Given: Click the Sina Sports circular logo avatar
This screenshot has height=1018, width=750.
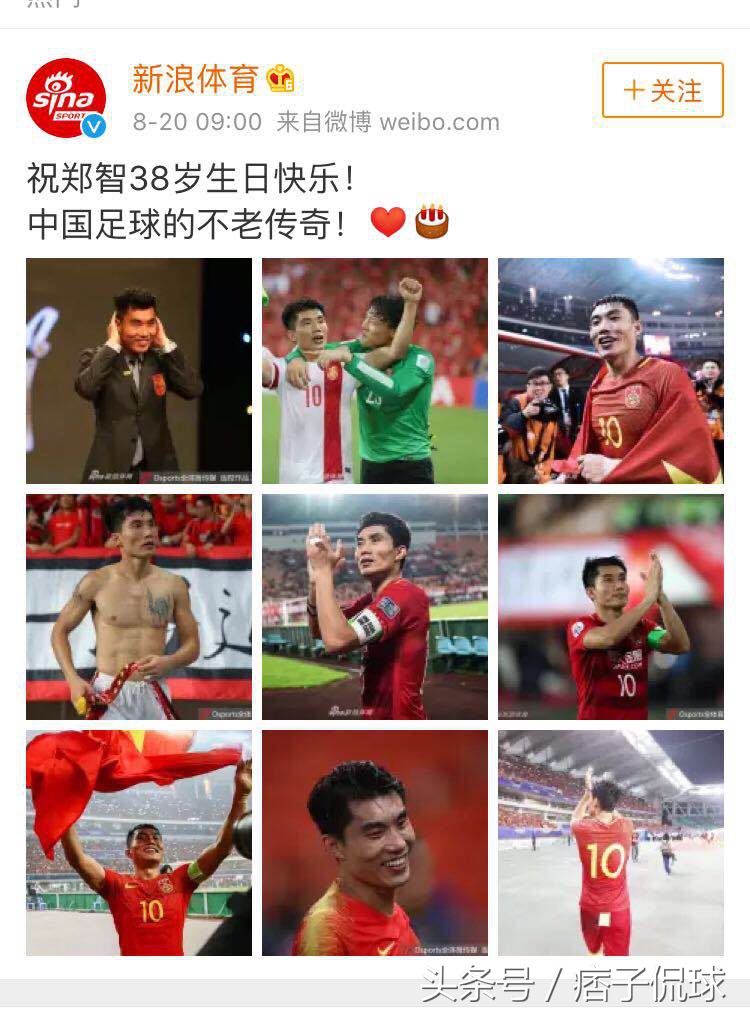Looking at the screenshot, I should click(65, 98).
